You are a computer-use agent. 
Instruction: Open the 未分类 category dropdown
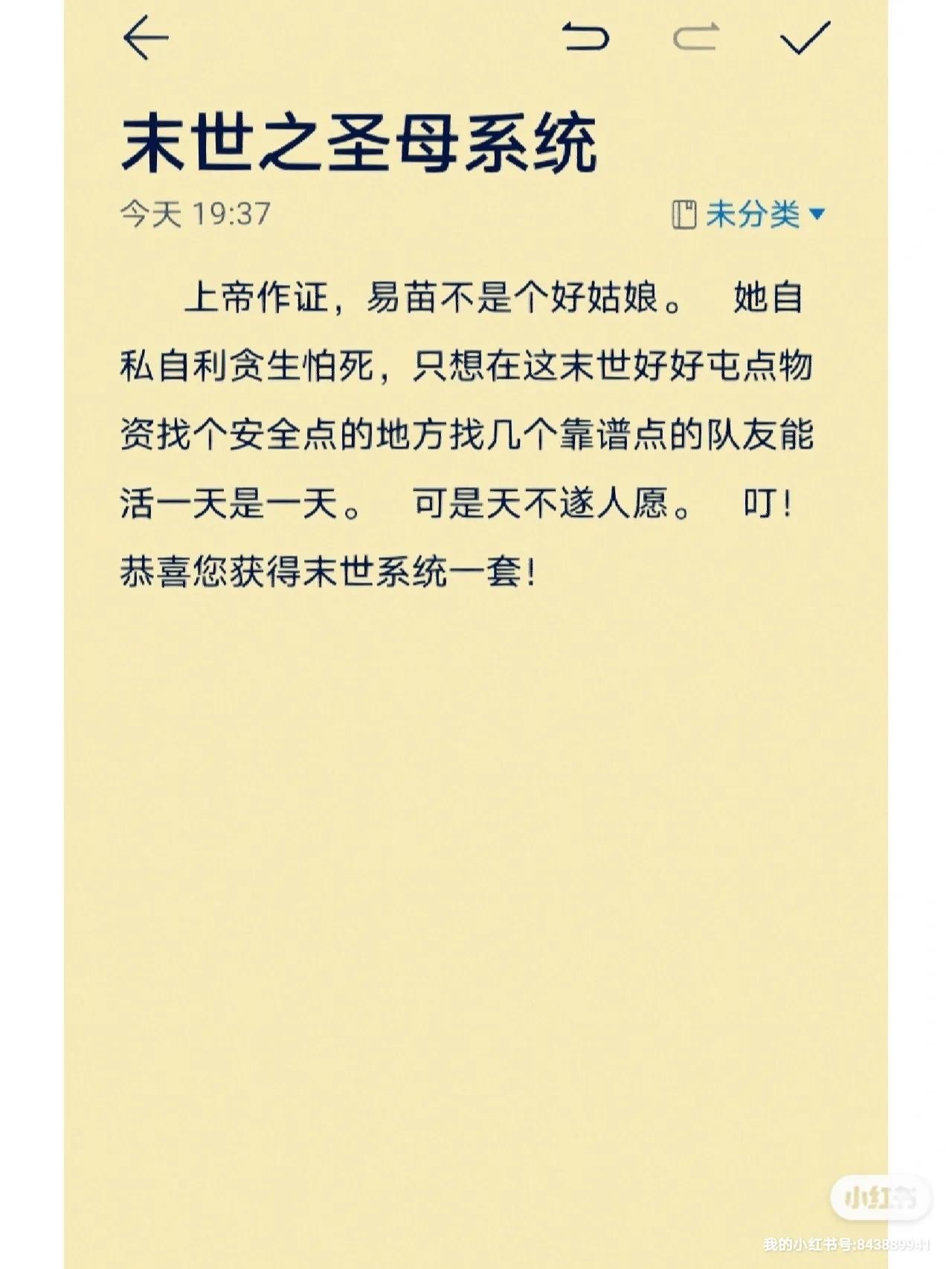750,215
